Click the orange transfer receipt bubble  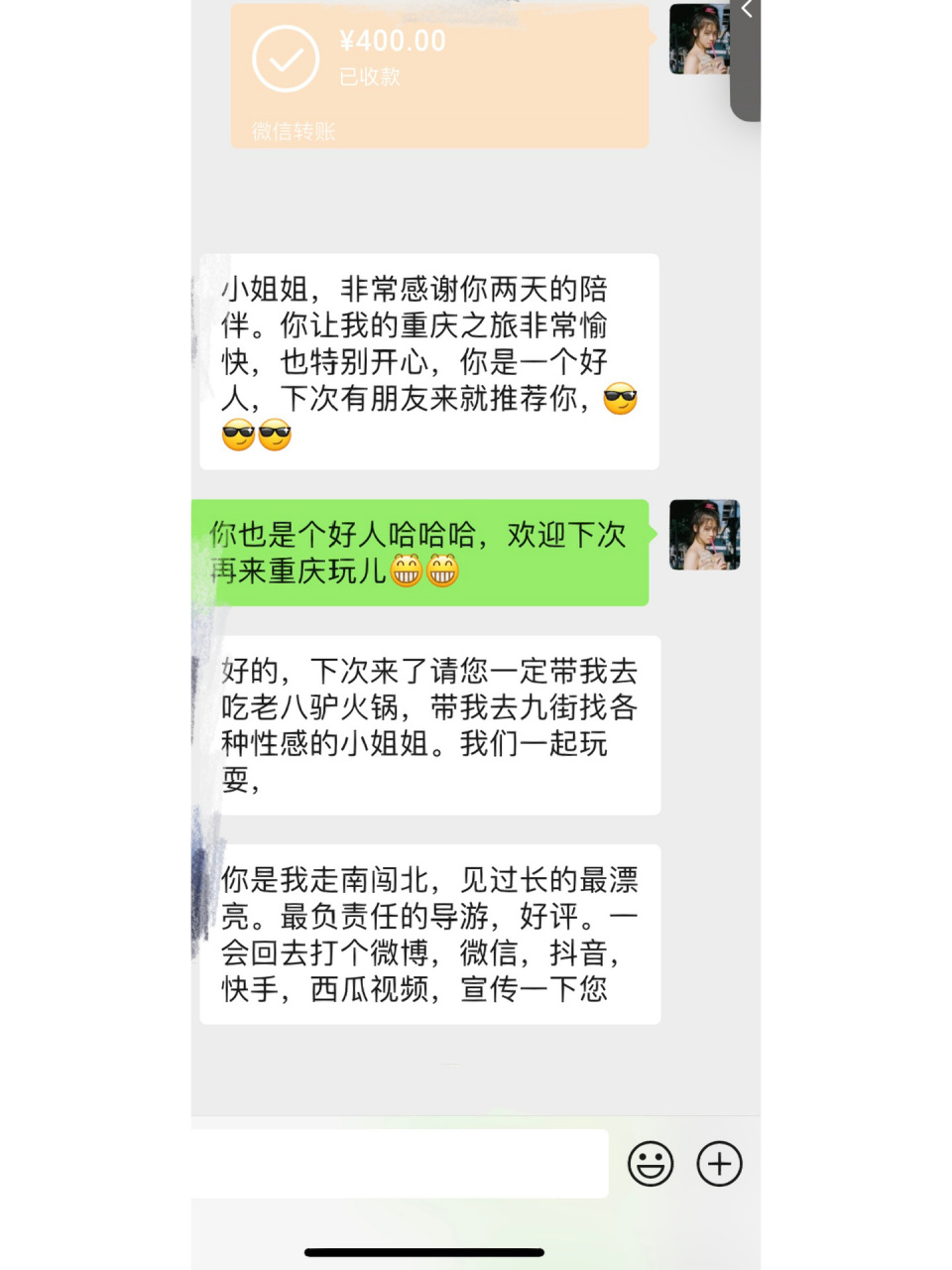click(439, 74)
